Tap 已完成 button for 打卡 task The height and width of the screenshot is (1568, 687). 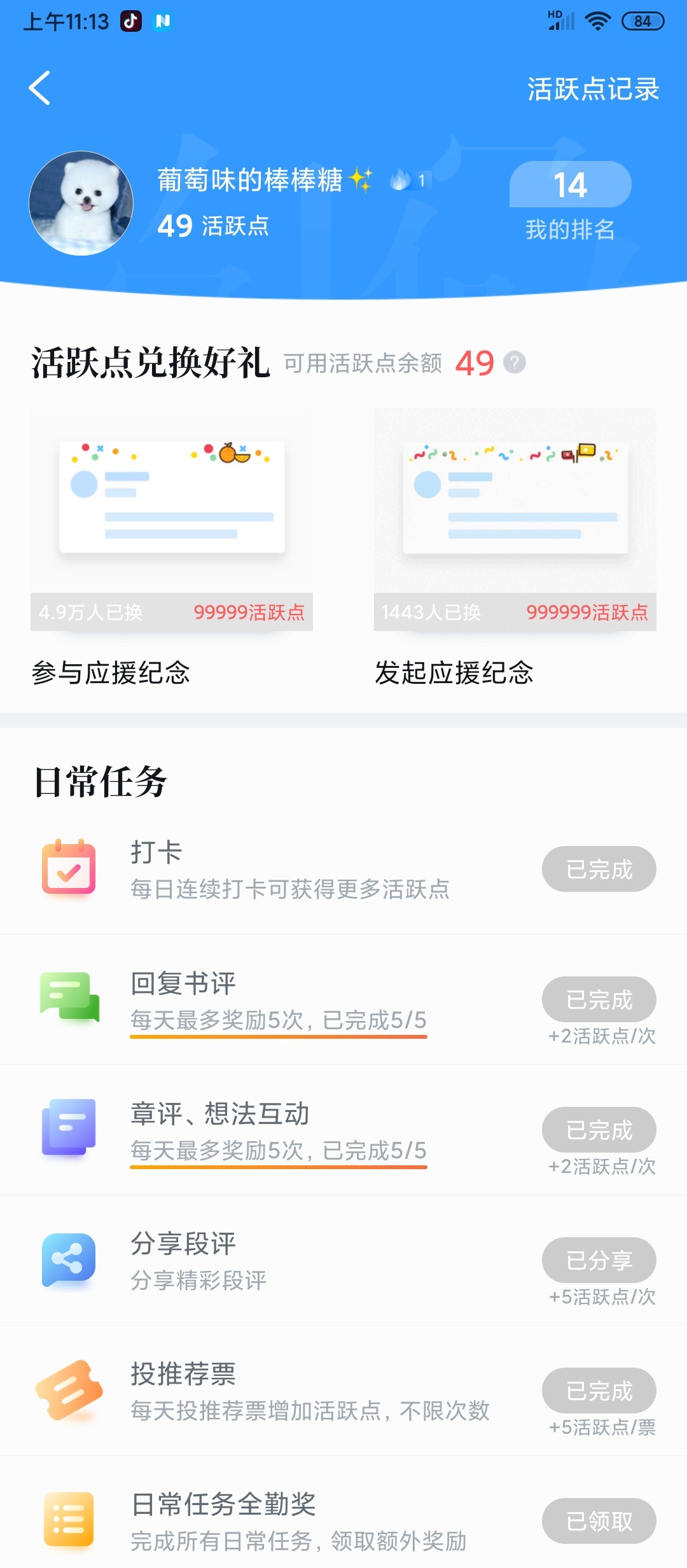(599, 869)
